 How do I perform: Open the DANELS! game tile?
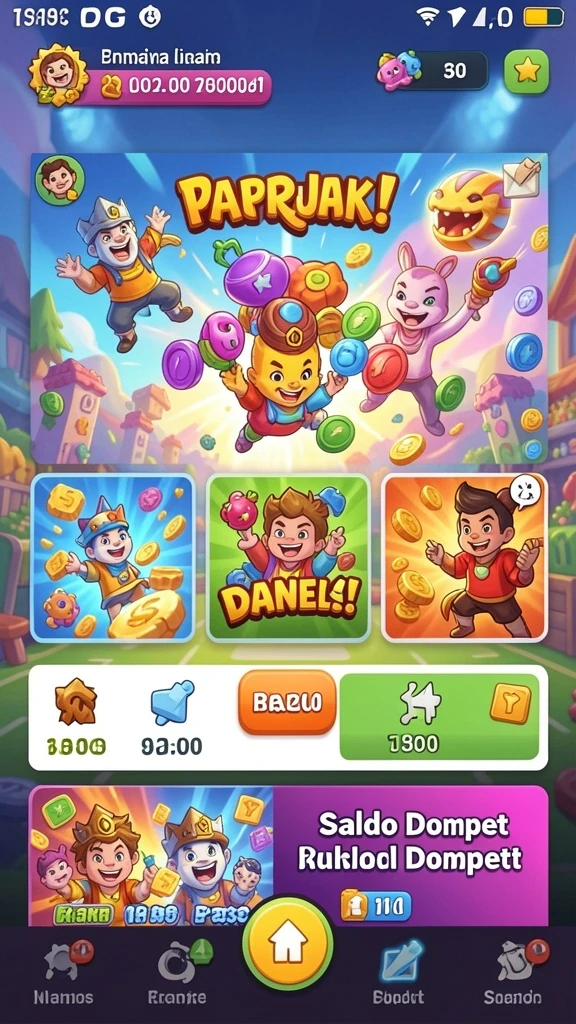[288, 558]
